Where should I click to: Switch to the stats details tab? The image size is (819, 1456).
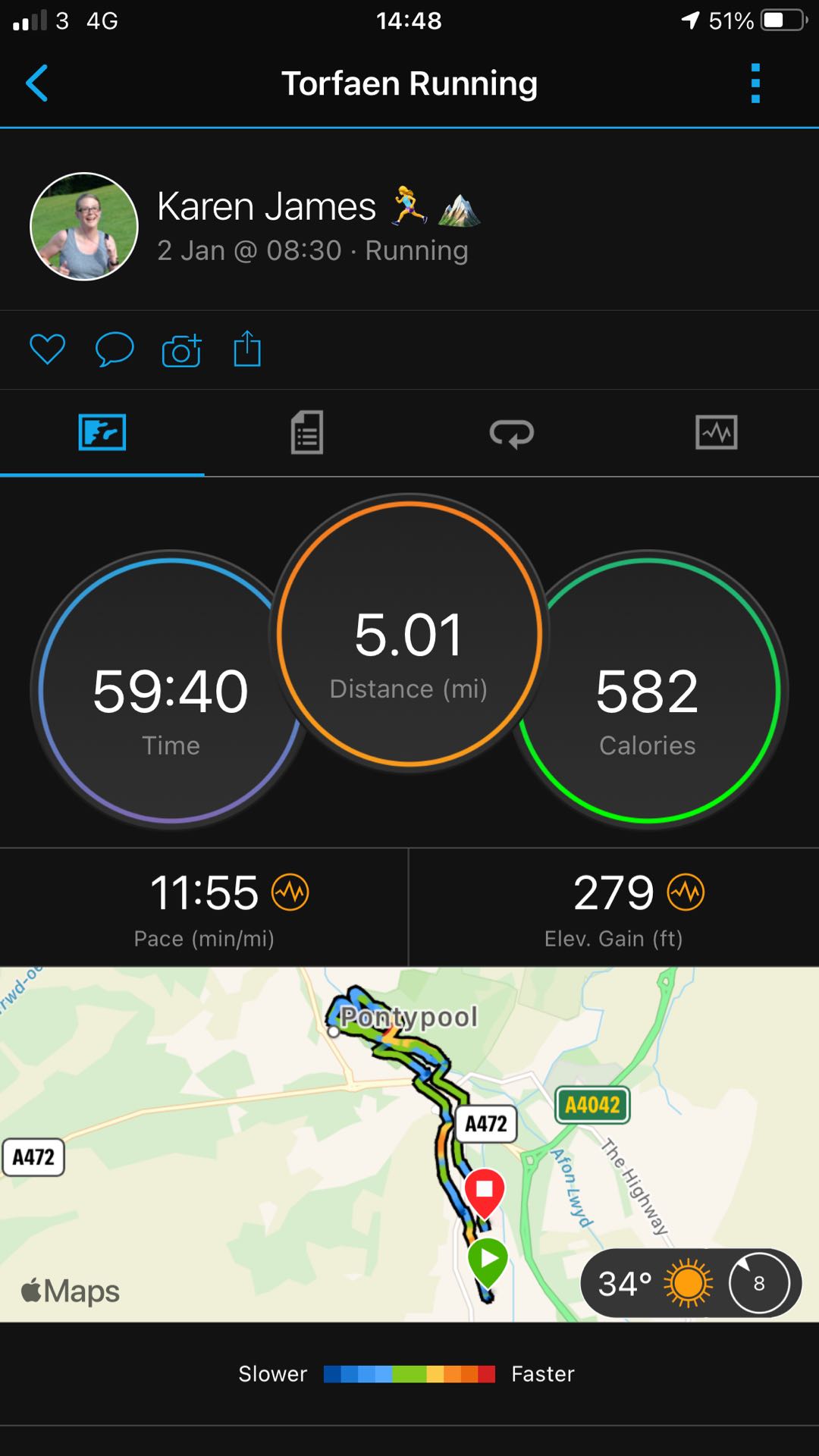307,433
